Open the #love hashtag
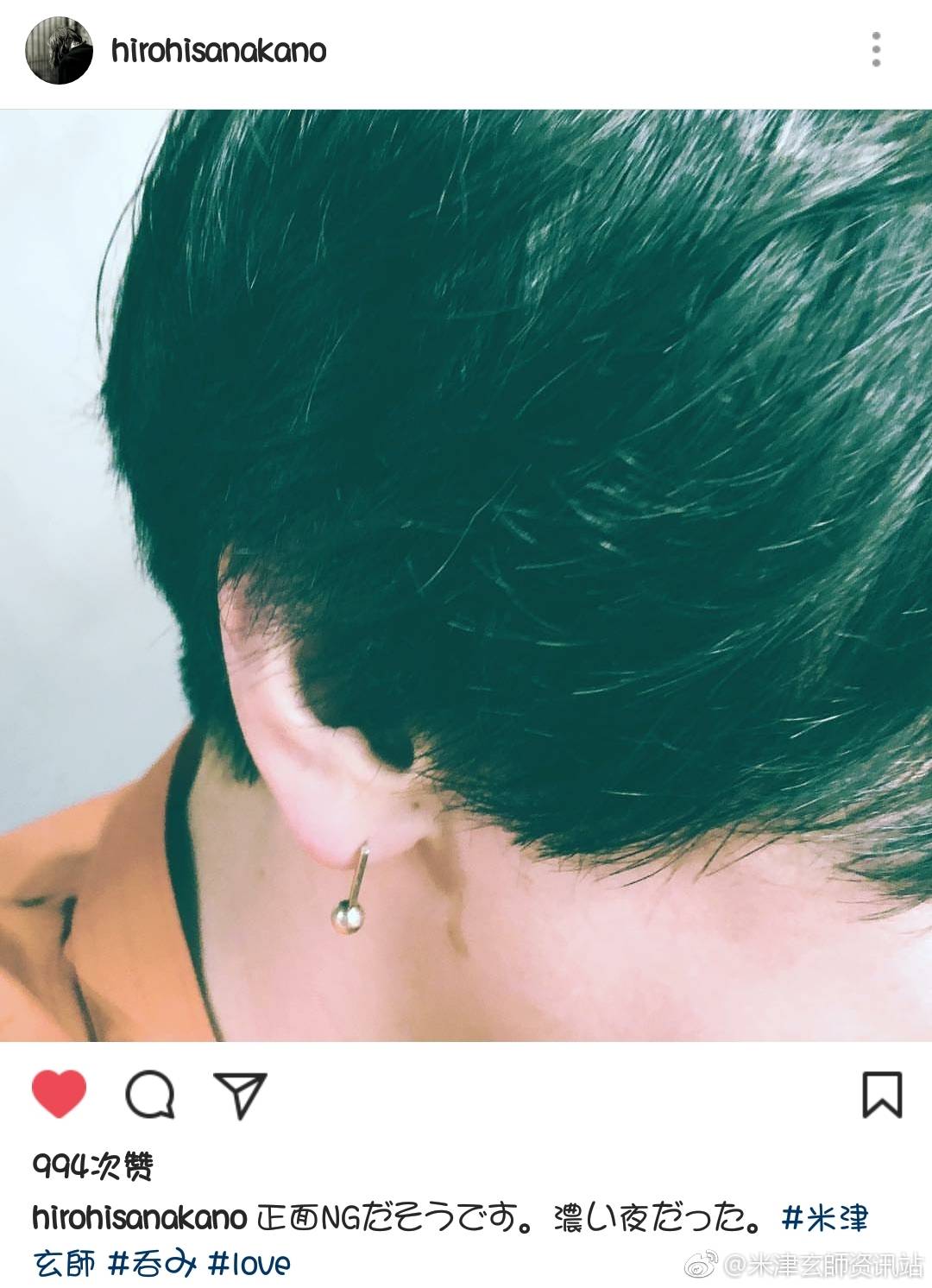932x1288 pixels. 249,1264
